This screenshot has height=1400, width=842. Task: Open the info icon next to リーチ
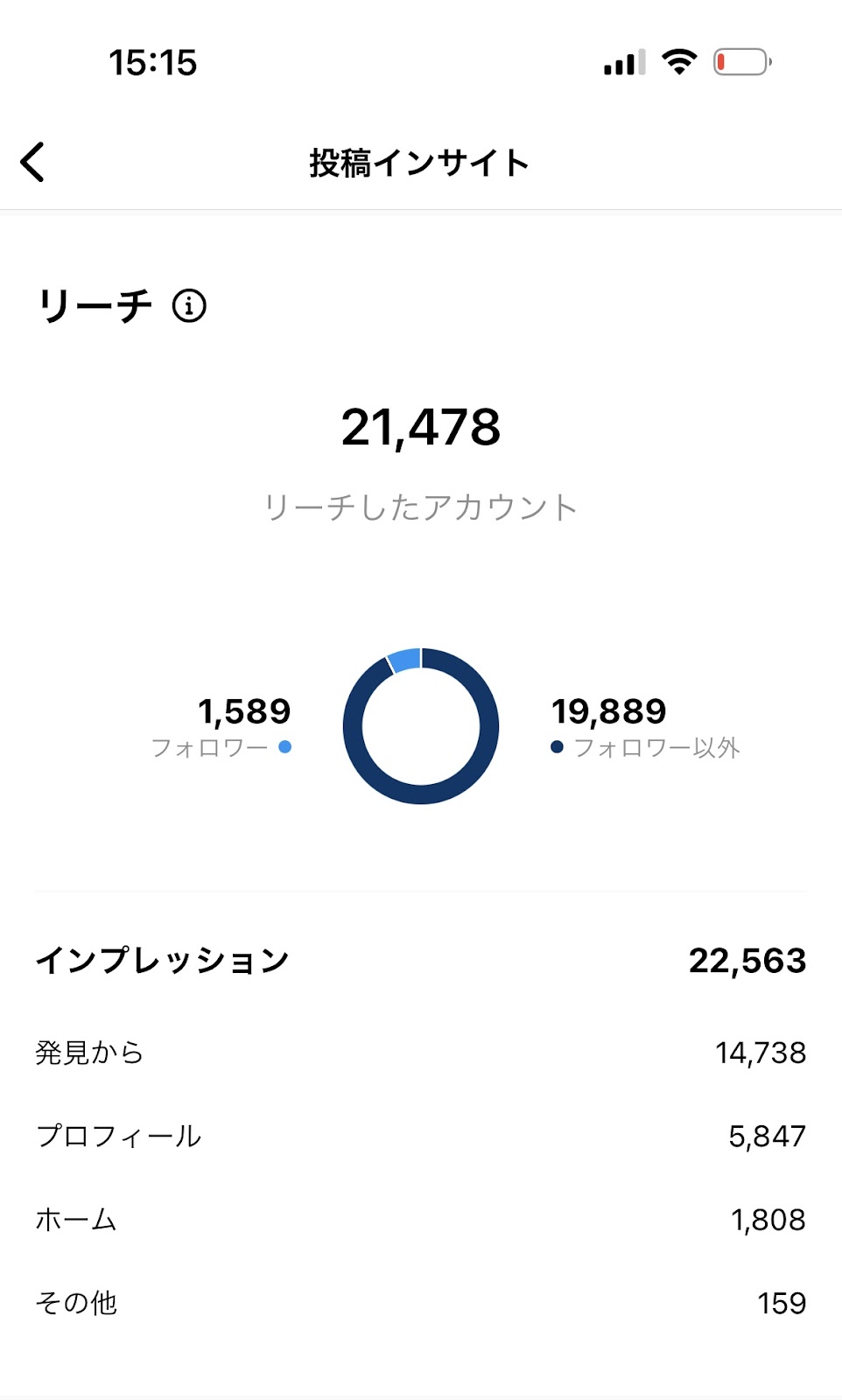[189, 306]
